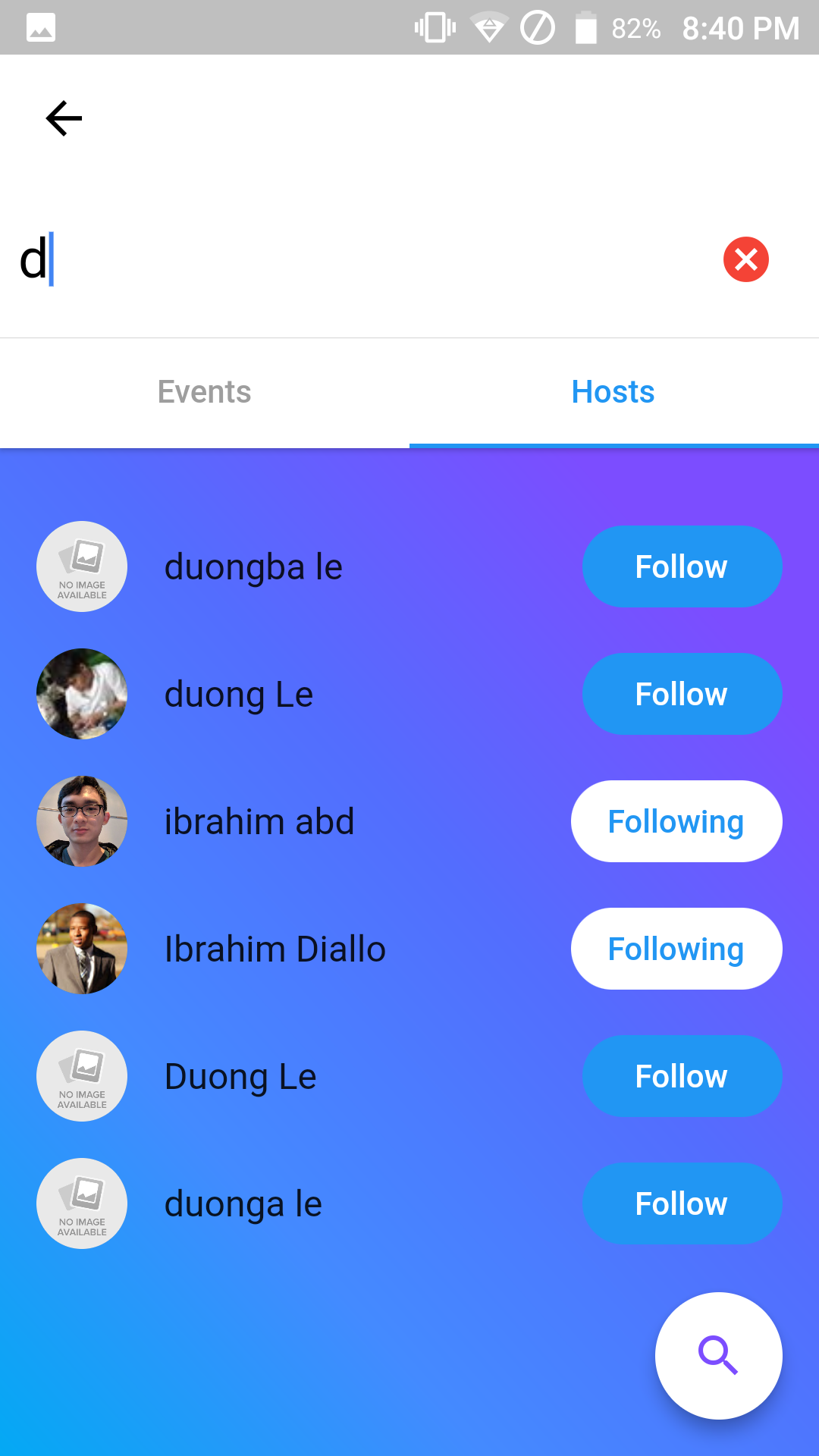Screen dimensions: 819x1456
Task: Unfollow ibrahim abd via Following button
Action: click(676, 821)
